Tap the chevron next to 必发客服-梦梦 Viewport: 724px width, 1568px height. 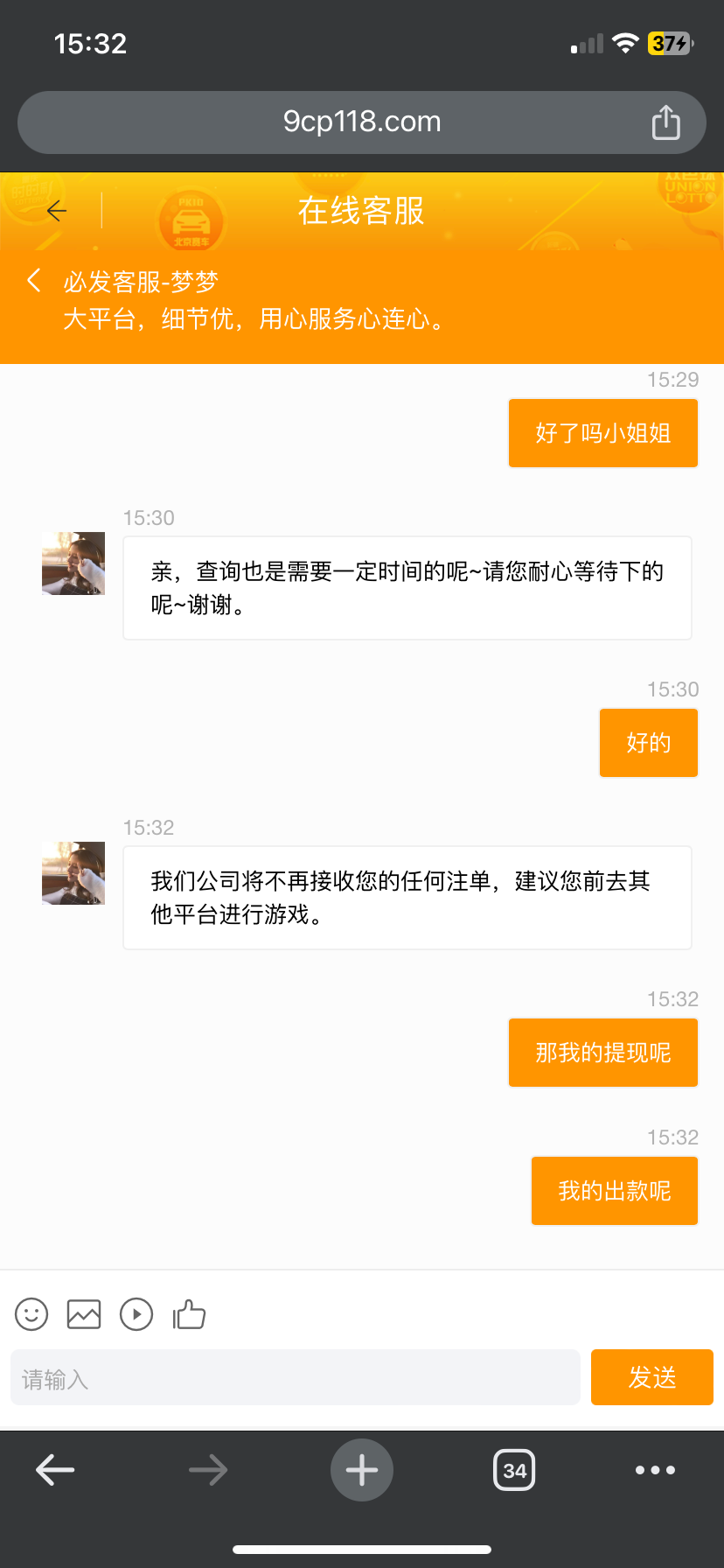tap(34, 281)
